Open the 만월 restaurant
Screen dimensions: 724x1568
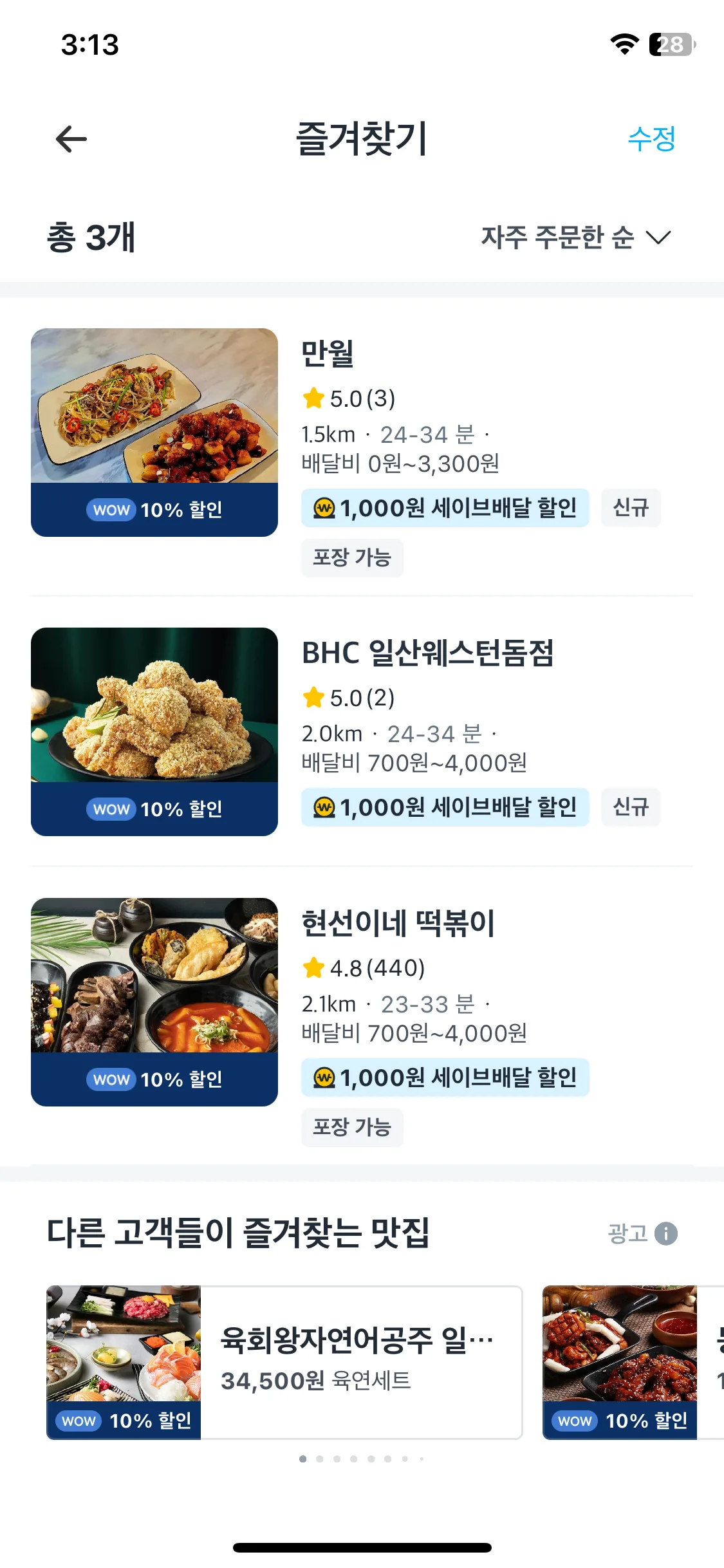click(x=328, y=353)
